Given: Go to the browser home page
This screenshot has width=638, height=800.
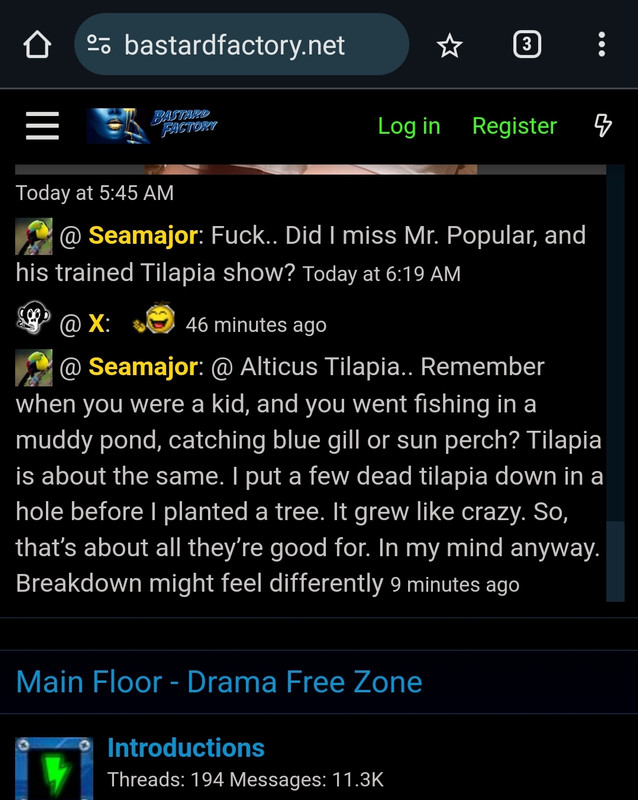Looking at the screenshot, I should pyautogui.click(x=37, y=45).
